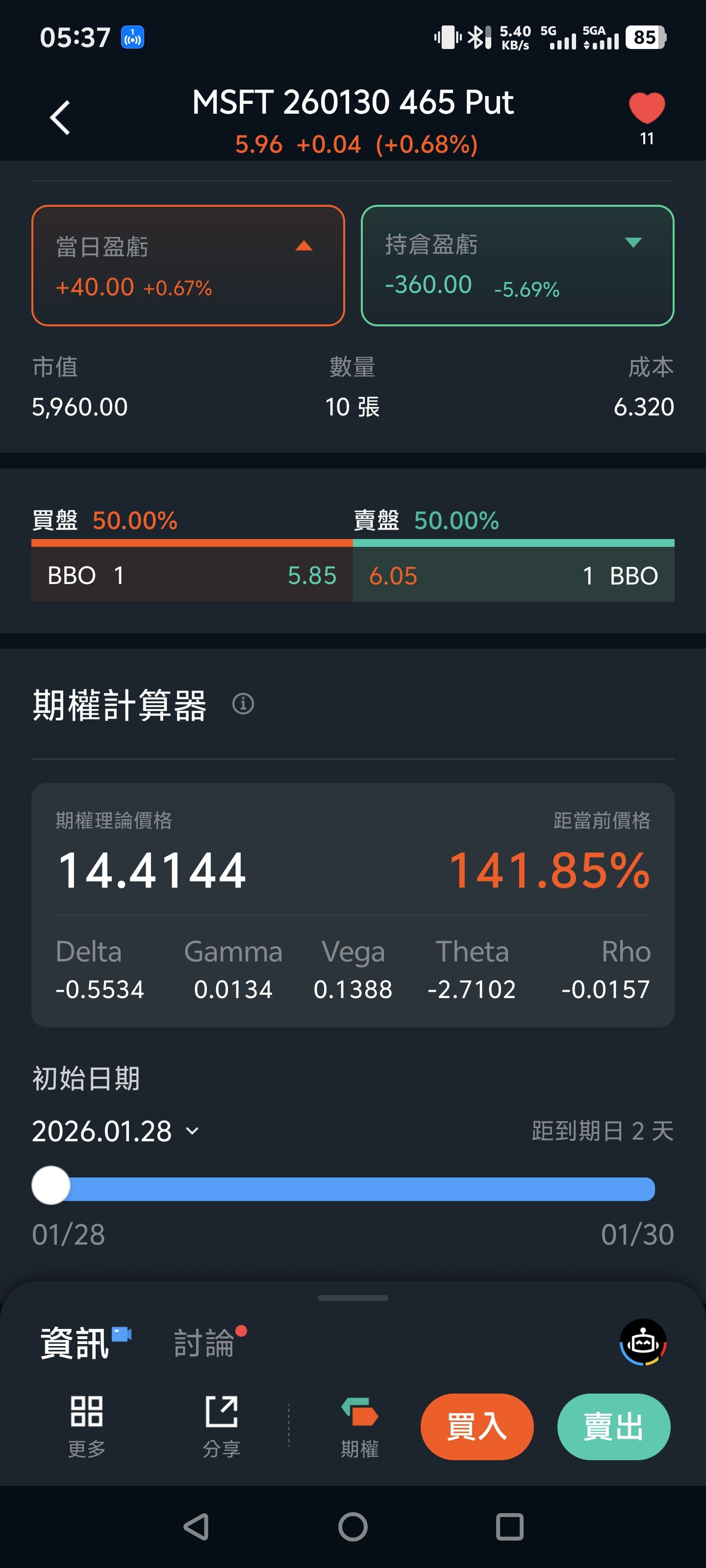Tap the 買入 buy button
The image size is (706, 1568).
coord(477,1426)
